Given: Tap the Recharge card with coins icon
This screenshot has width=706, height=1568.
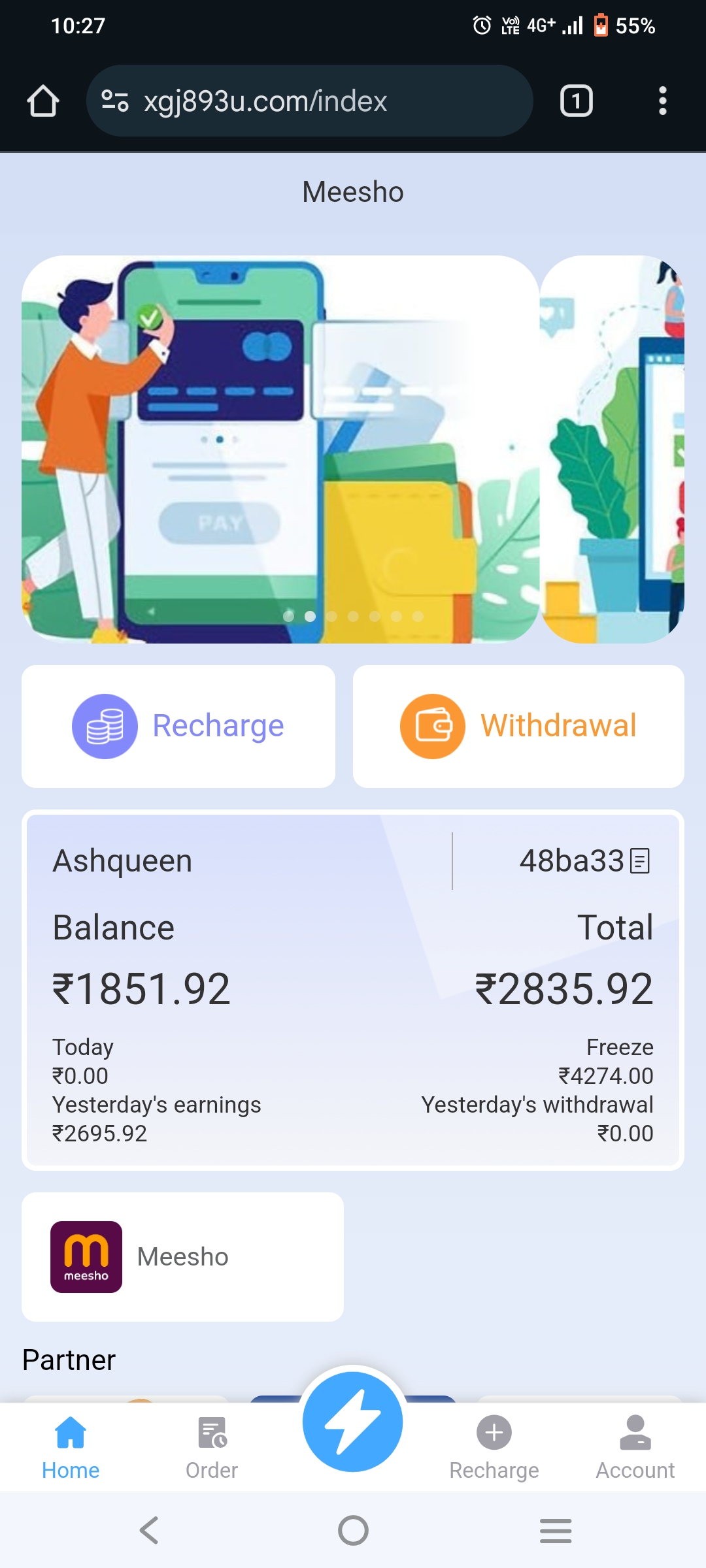Looking at the screenshot, I should 178,726.
